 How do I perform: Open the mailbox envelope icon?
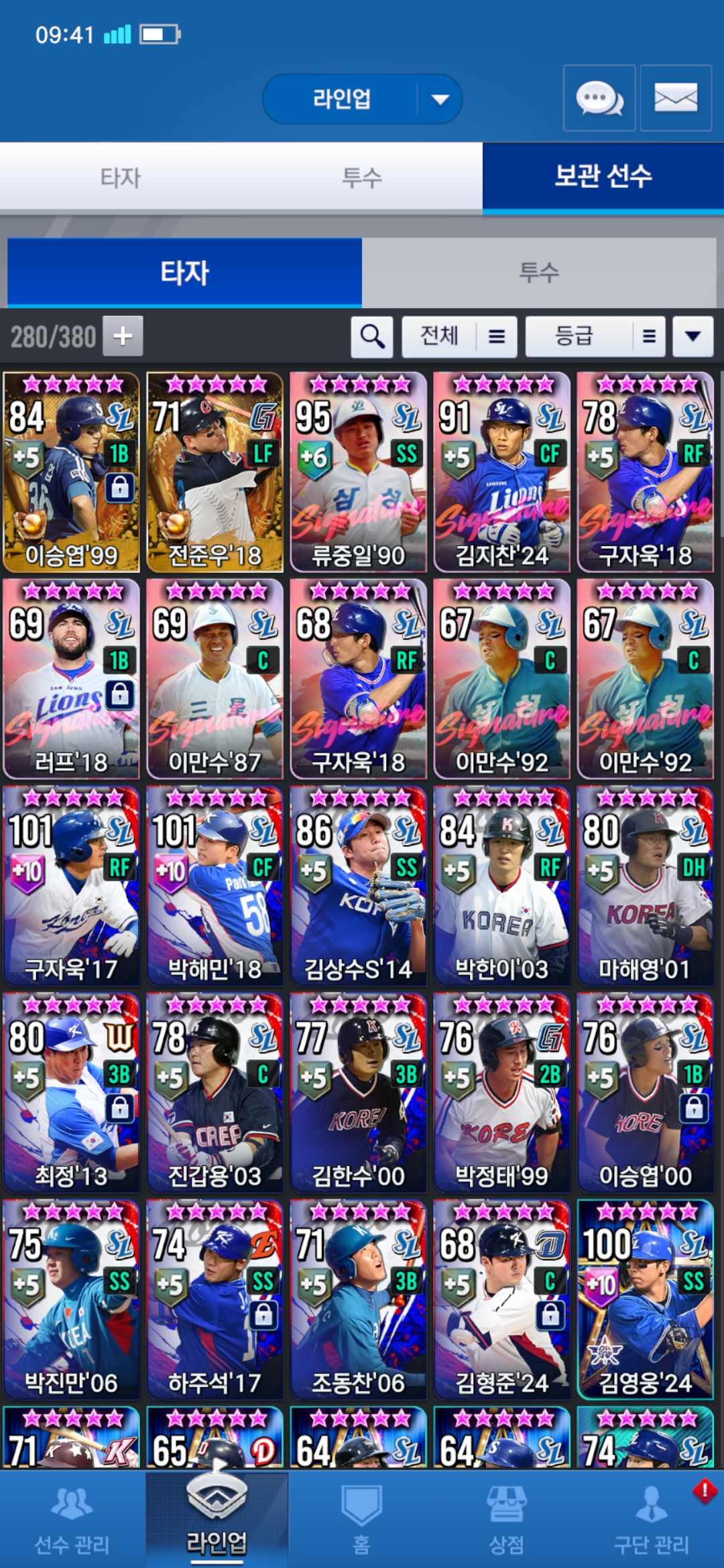point(675,99)
